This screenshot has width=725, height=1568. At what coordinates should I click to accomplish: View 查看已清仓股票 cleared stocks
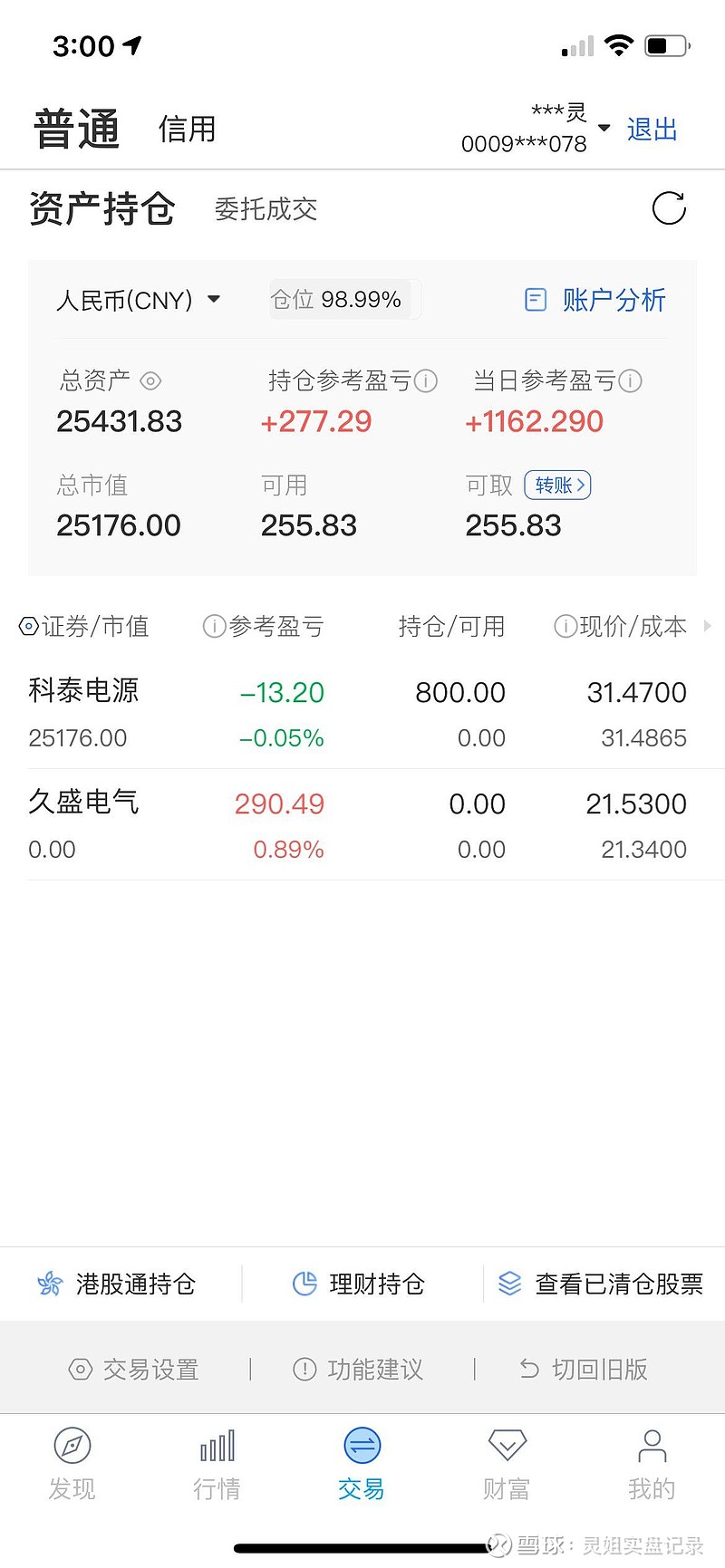pyautogui.click(x=601, y=1284)
